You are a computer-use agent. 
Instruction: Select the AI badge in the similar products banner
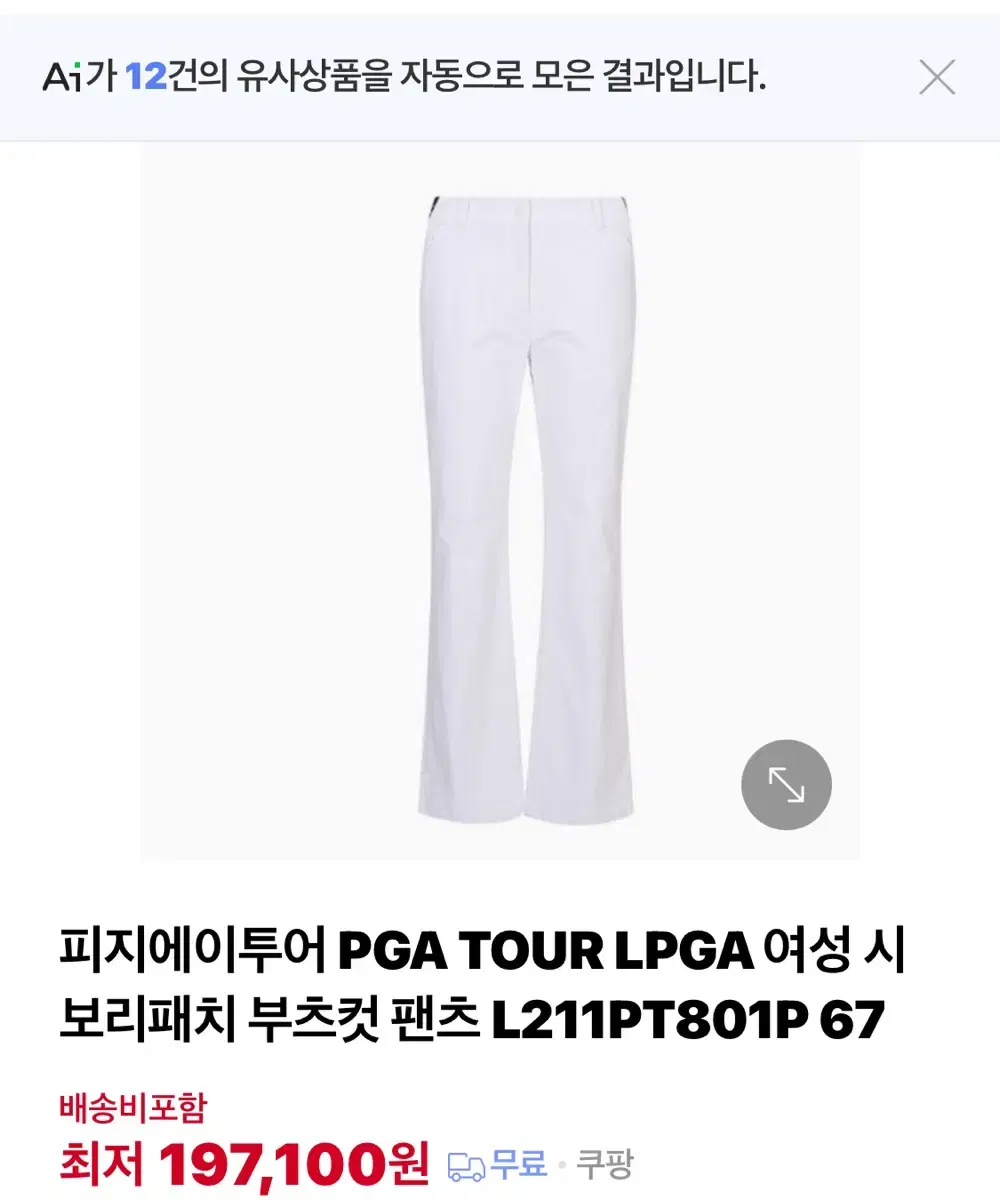64,78
